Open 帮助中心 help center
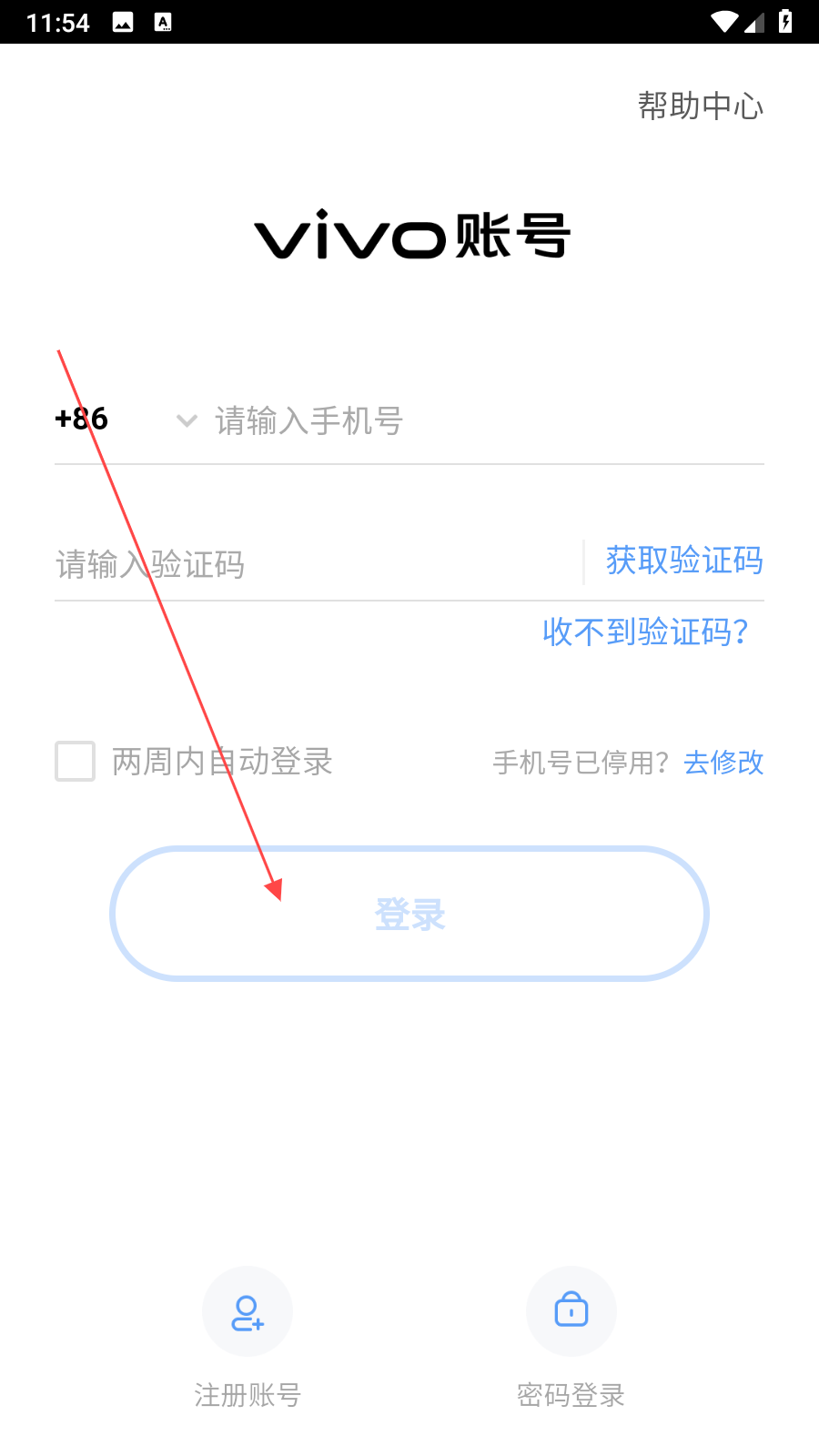Screen dimensions: 819x1456 700,106
